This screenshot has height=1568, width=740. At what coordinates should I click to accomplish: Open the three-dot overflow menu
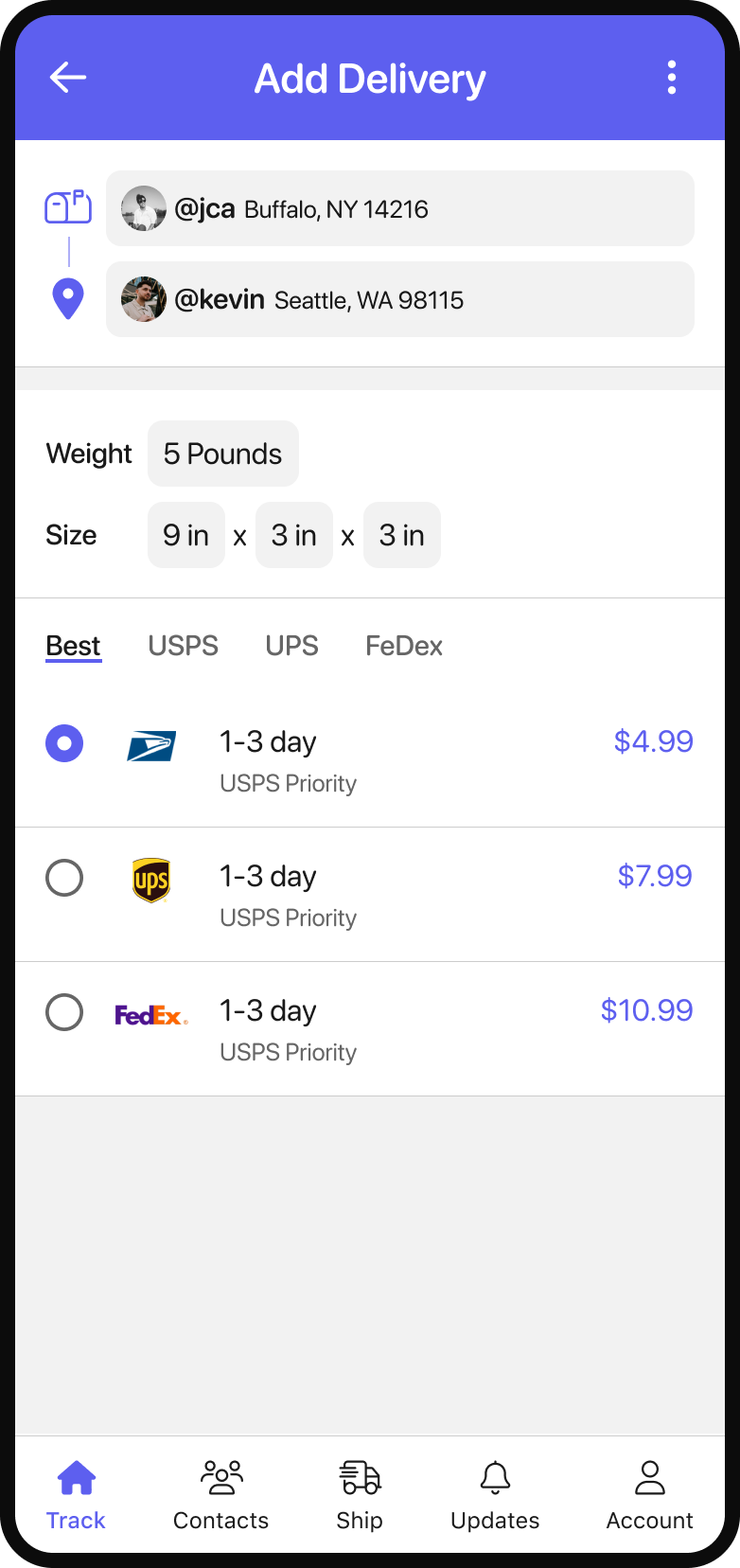click(x=672, y=78)
